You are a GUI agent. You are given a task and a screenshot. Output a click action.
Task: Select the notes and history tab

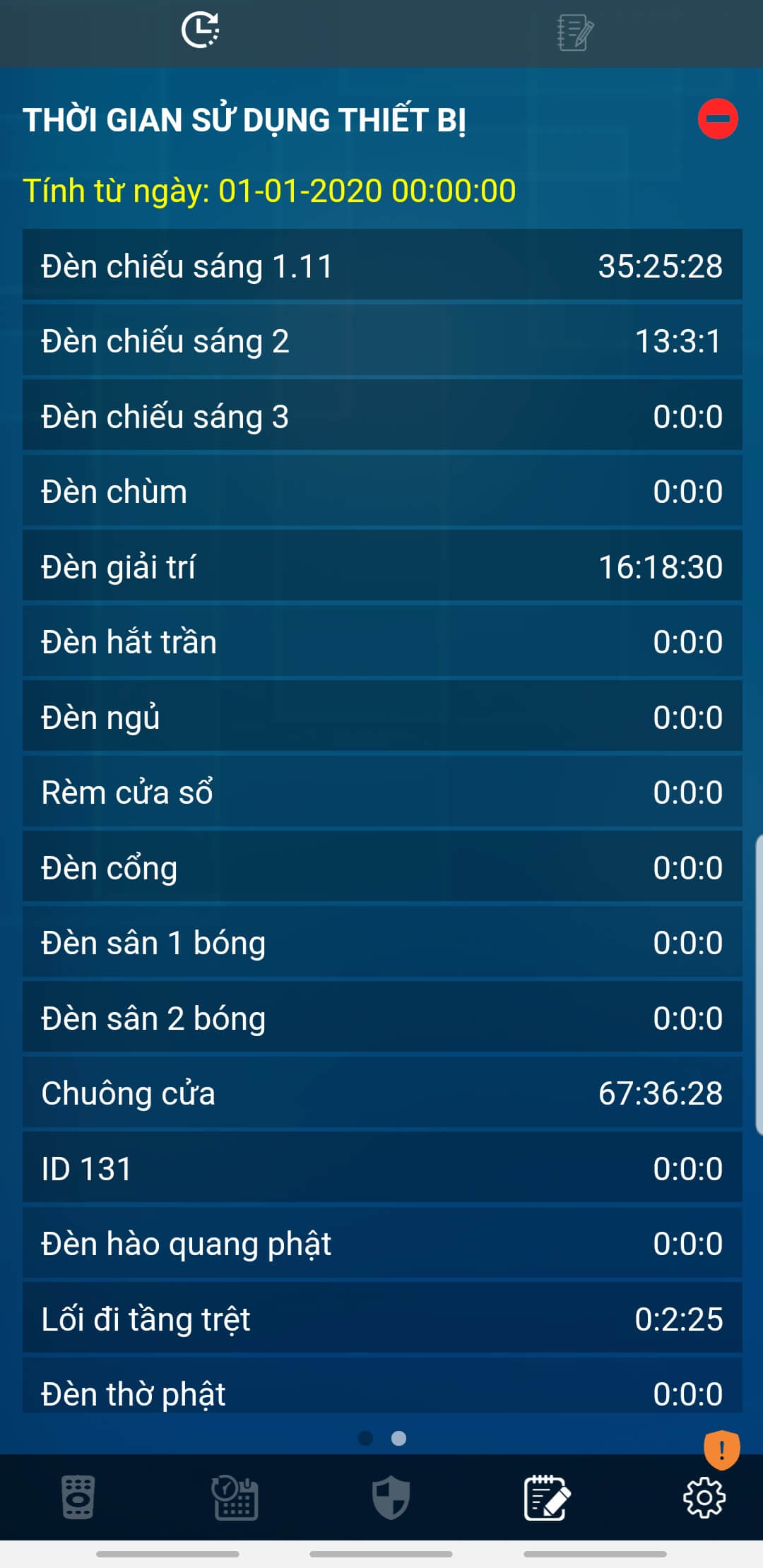(x=547, y=1497)
